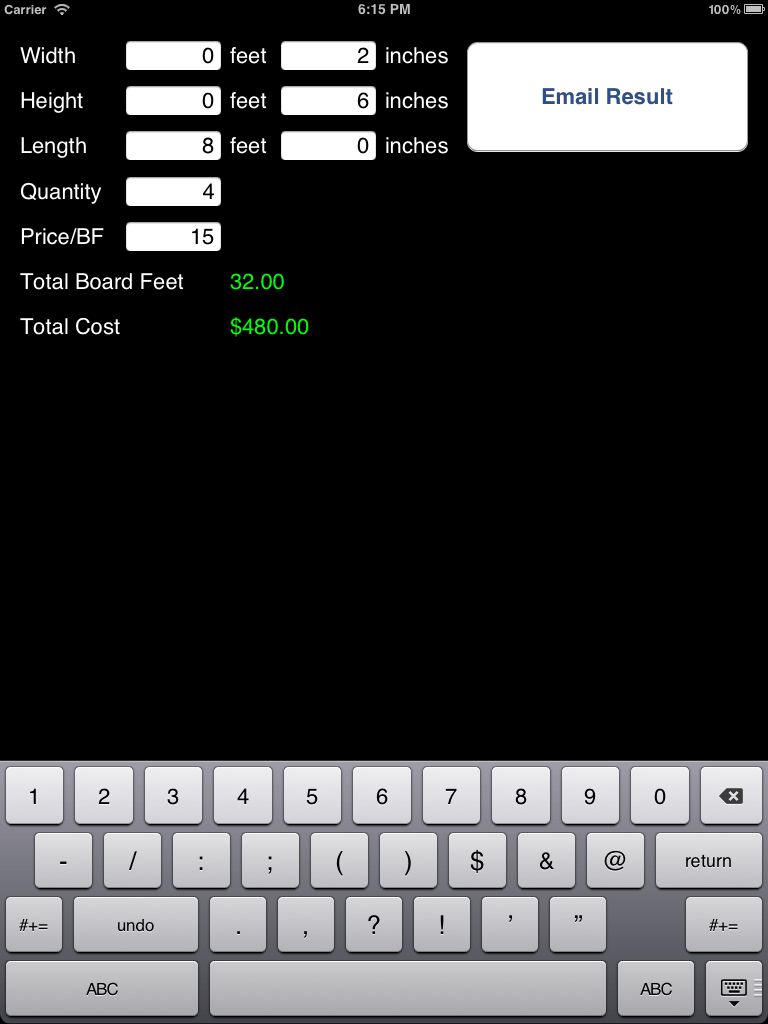Tap the return key
The height and width of the screenshot is (1024, 768).
tap(709, 860)
